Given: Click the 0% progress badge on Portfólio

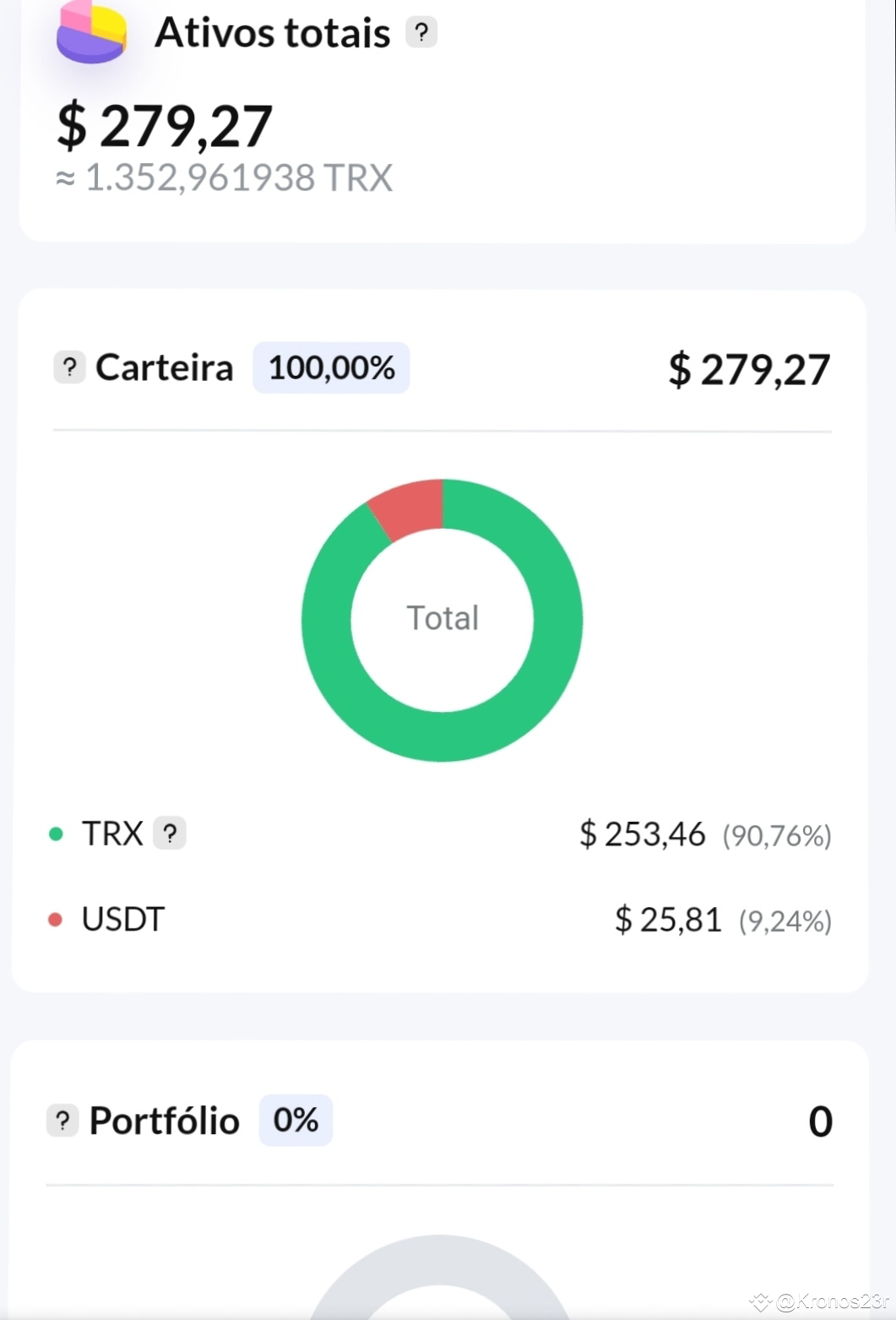Looking at the screenshot, I should click(295, 1120).
